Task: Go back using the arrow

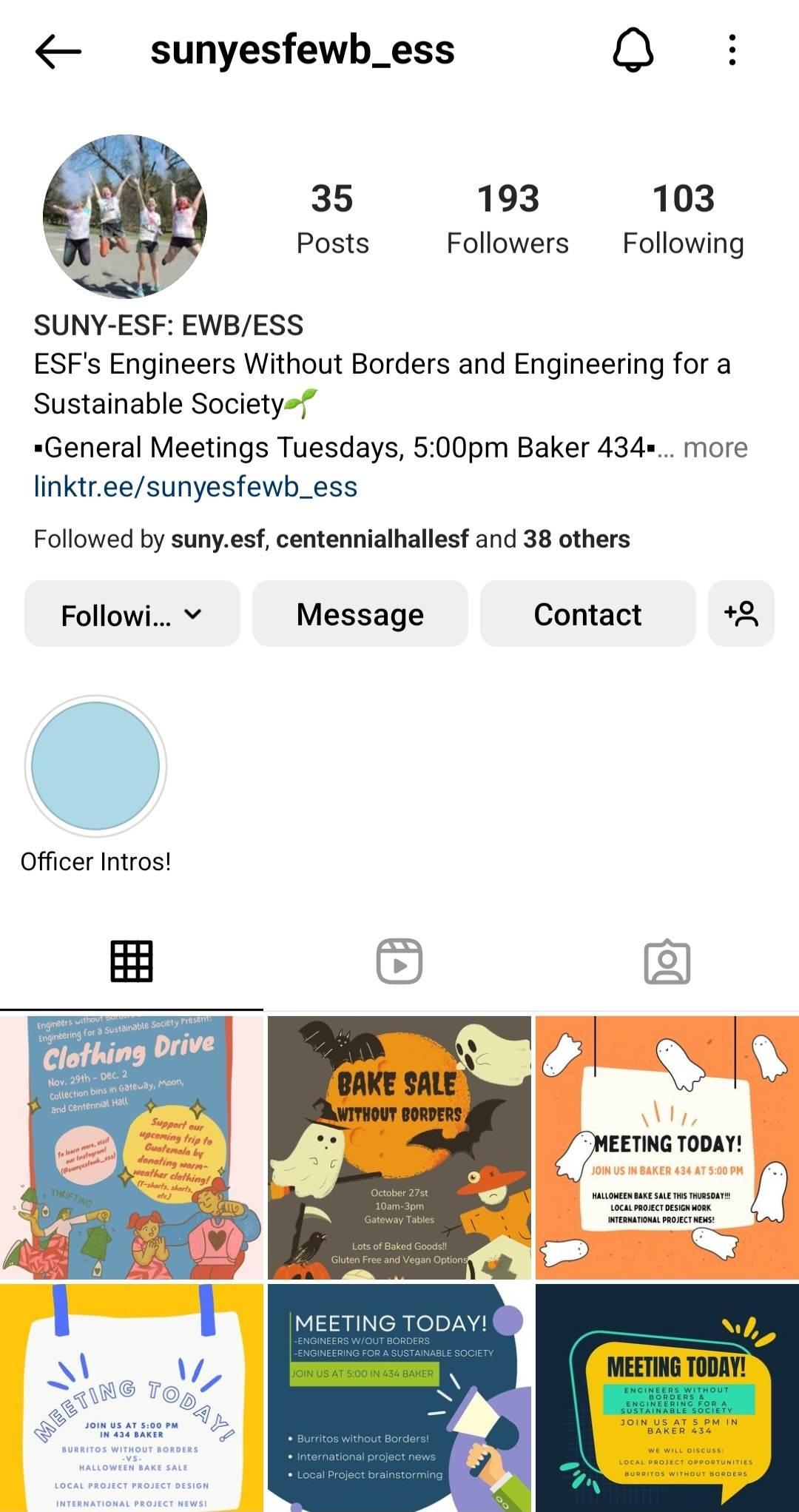Action: 58,52
